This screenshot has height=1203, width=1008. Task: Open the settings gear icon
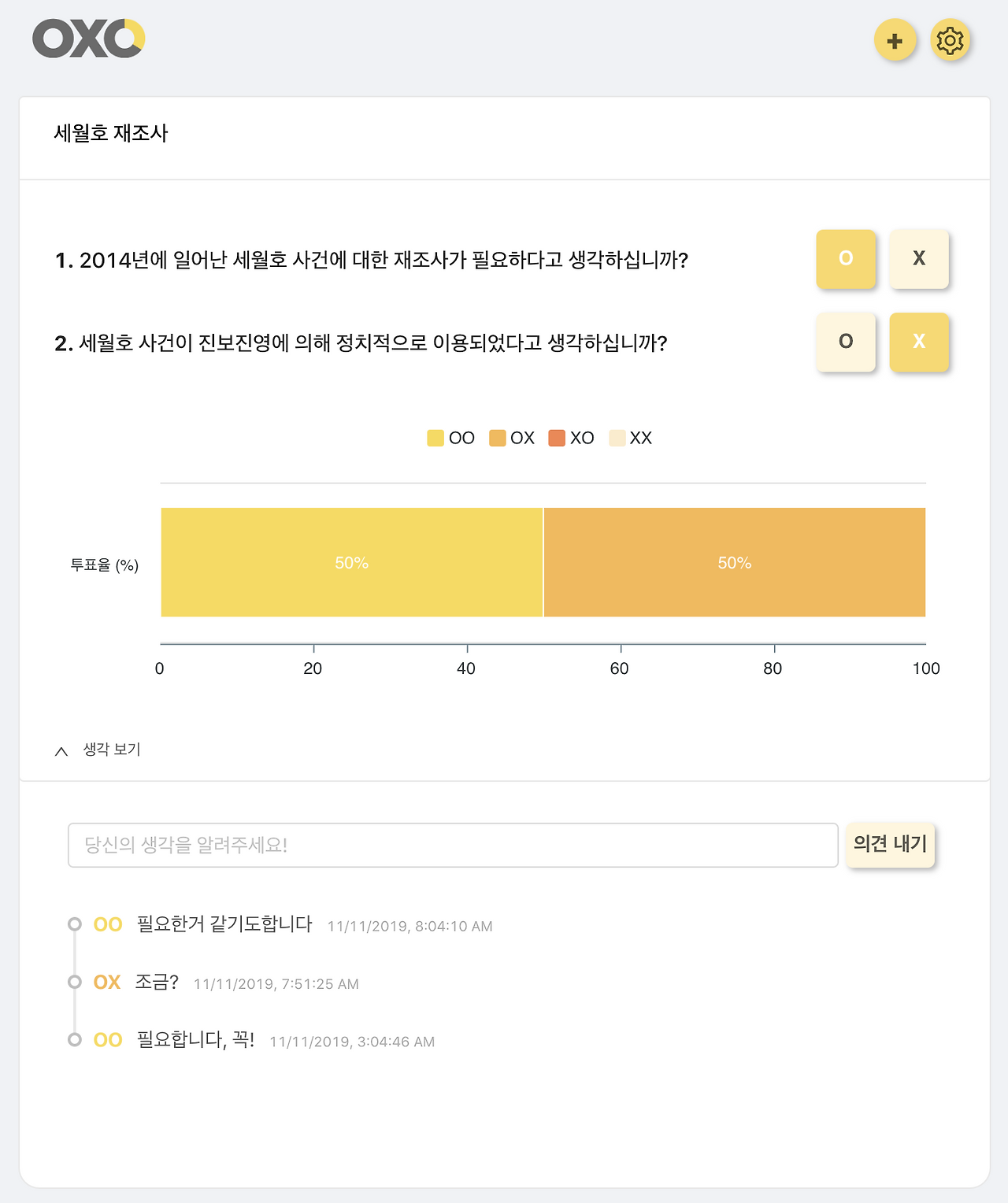(x=950, y=39)
